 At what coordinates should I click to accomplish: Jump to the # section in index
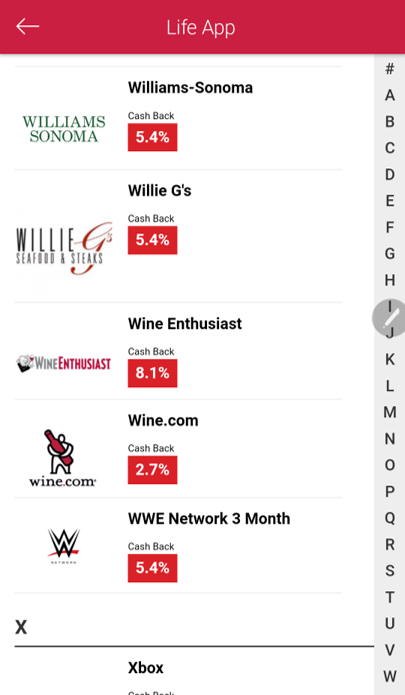click(x=389, y=69)
